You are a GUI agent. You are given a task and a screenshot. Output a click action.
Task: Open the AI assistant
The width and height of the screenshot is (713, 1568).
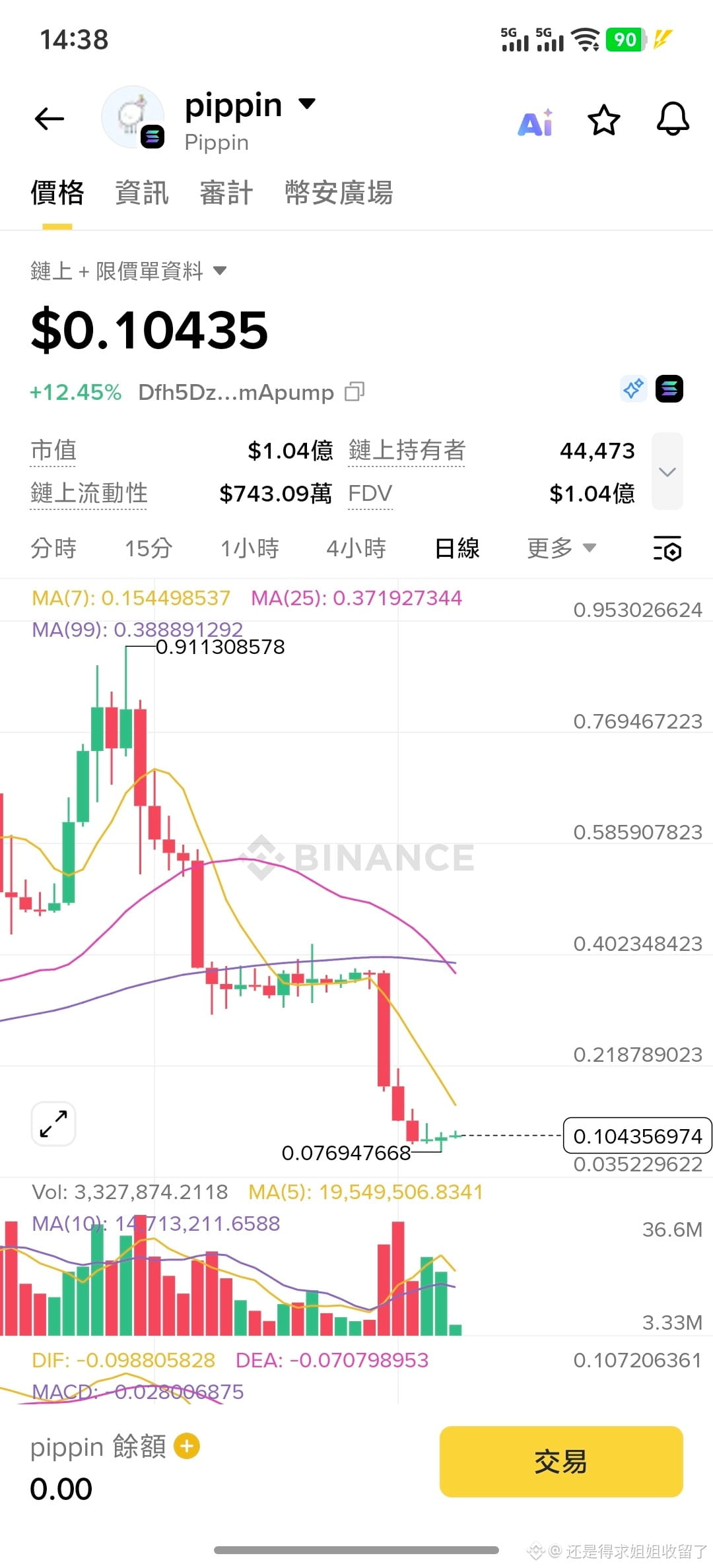(x=535, y=121)
